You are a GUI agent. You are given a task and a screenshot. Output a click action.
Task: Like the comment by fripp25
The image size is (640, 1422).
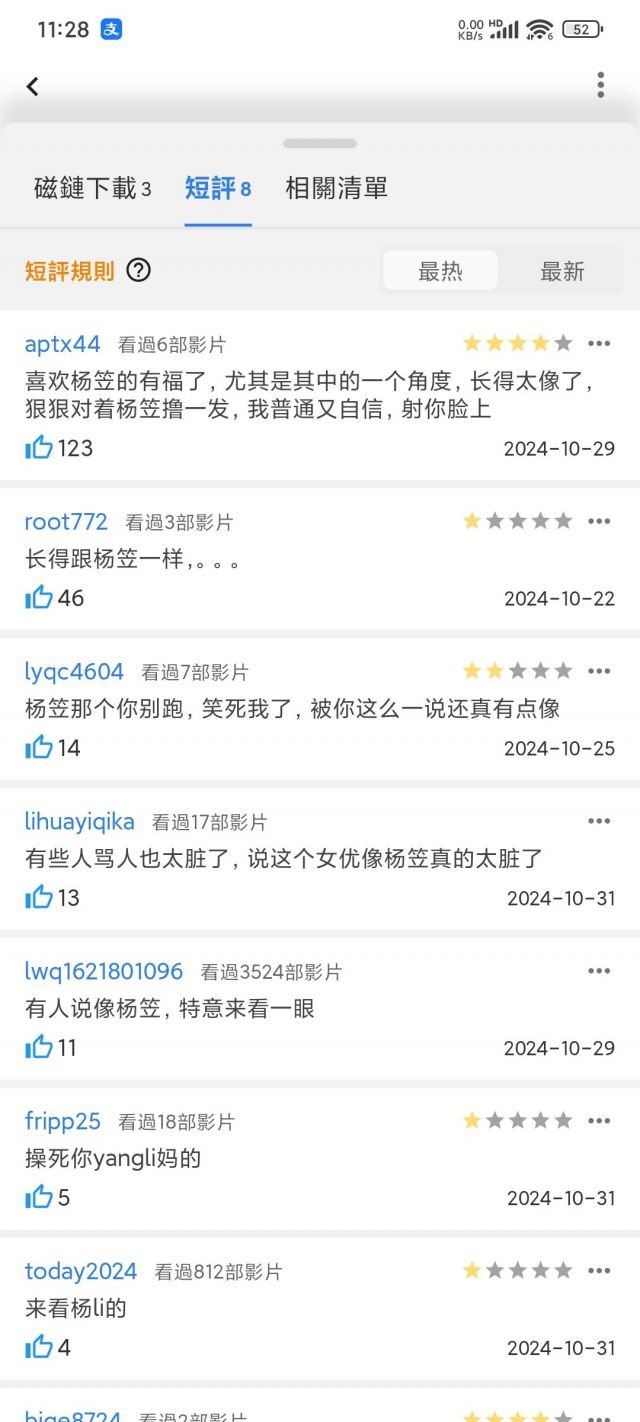[x=39, y=1197]
